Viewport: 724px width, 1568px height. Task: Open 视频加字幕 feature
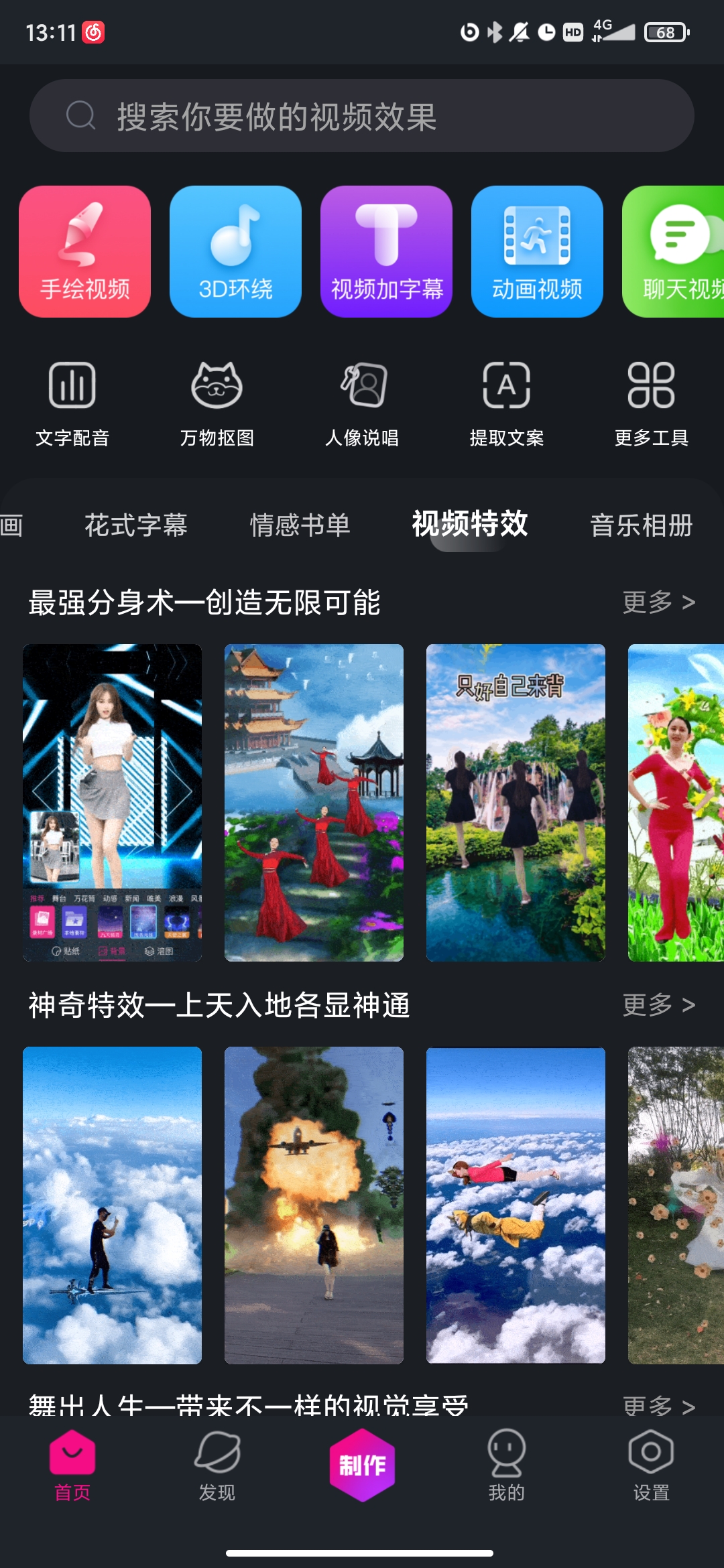[386, 251]
